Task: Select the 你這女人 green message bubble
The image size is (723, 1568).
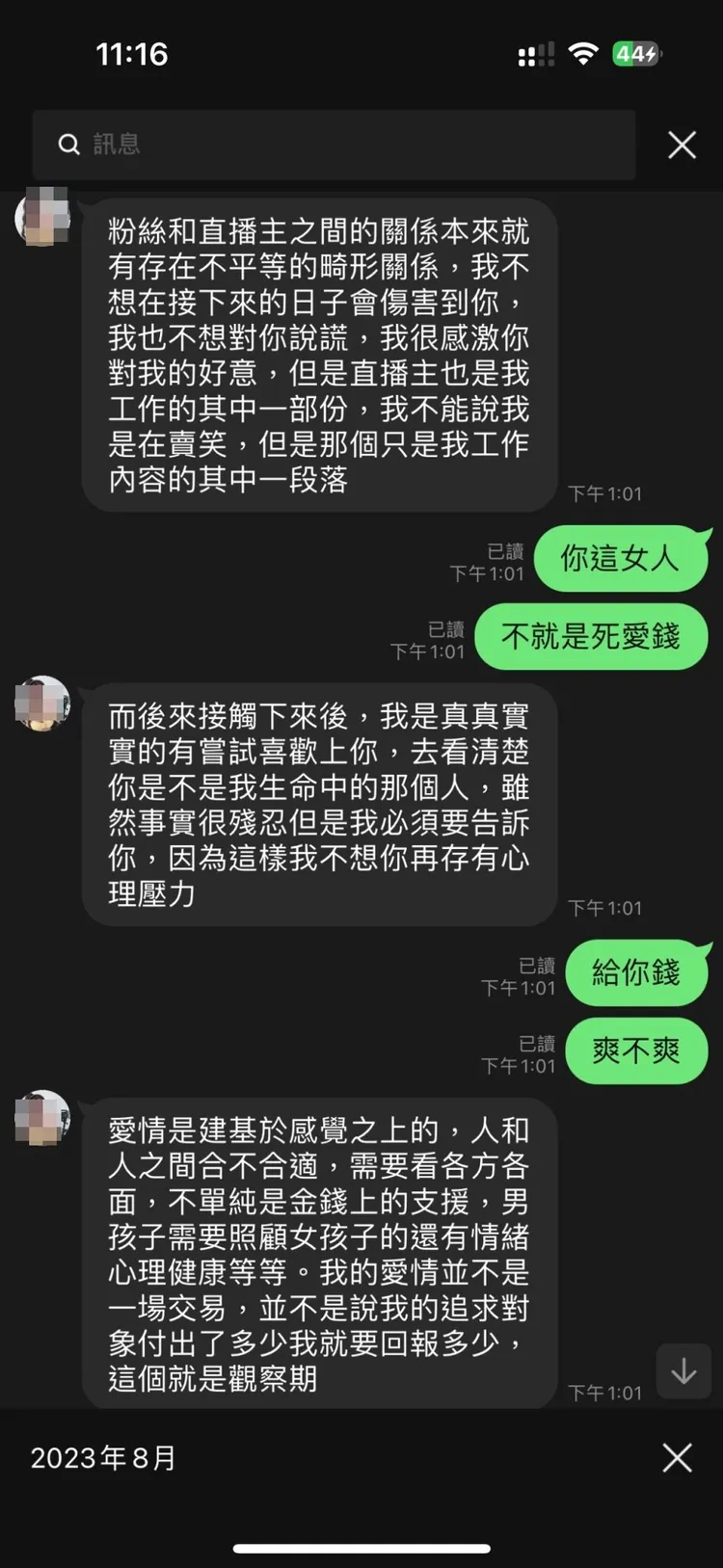Action: (x=622, y=558)
